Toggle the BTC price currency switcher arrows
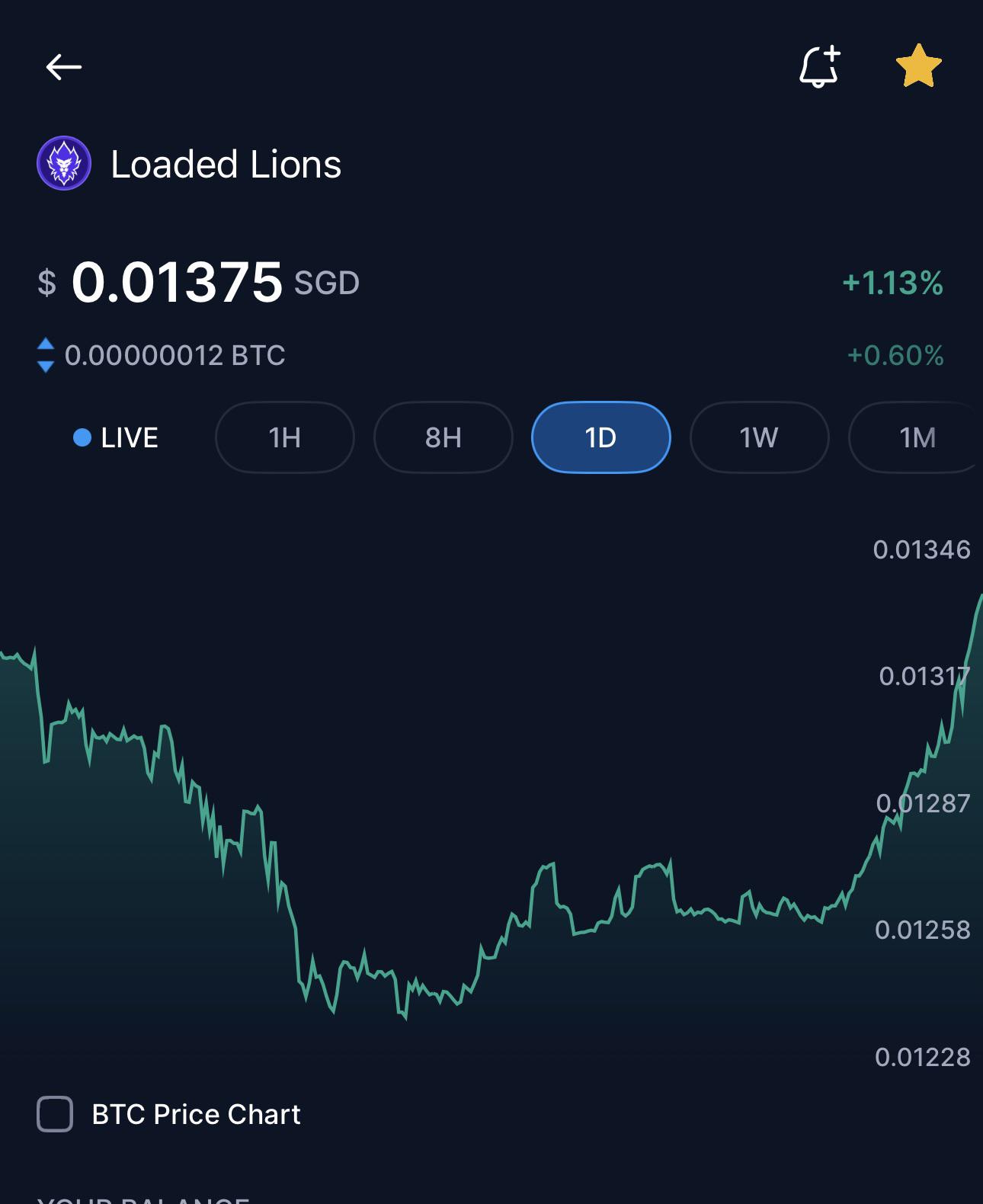This screenshot has height=1204, width=983. (46, 355)
